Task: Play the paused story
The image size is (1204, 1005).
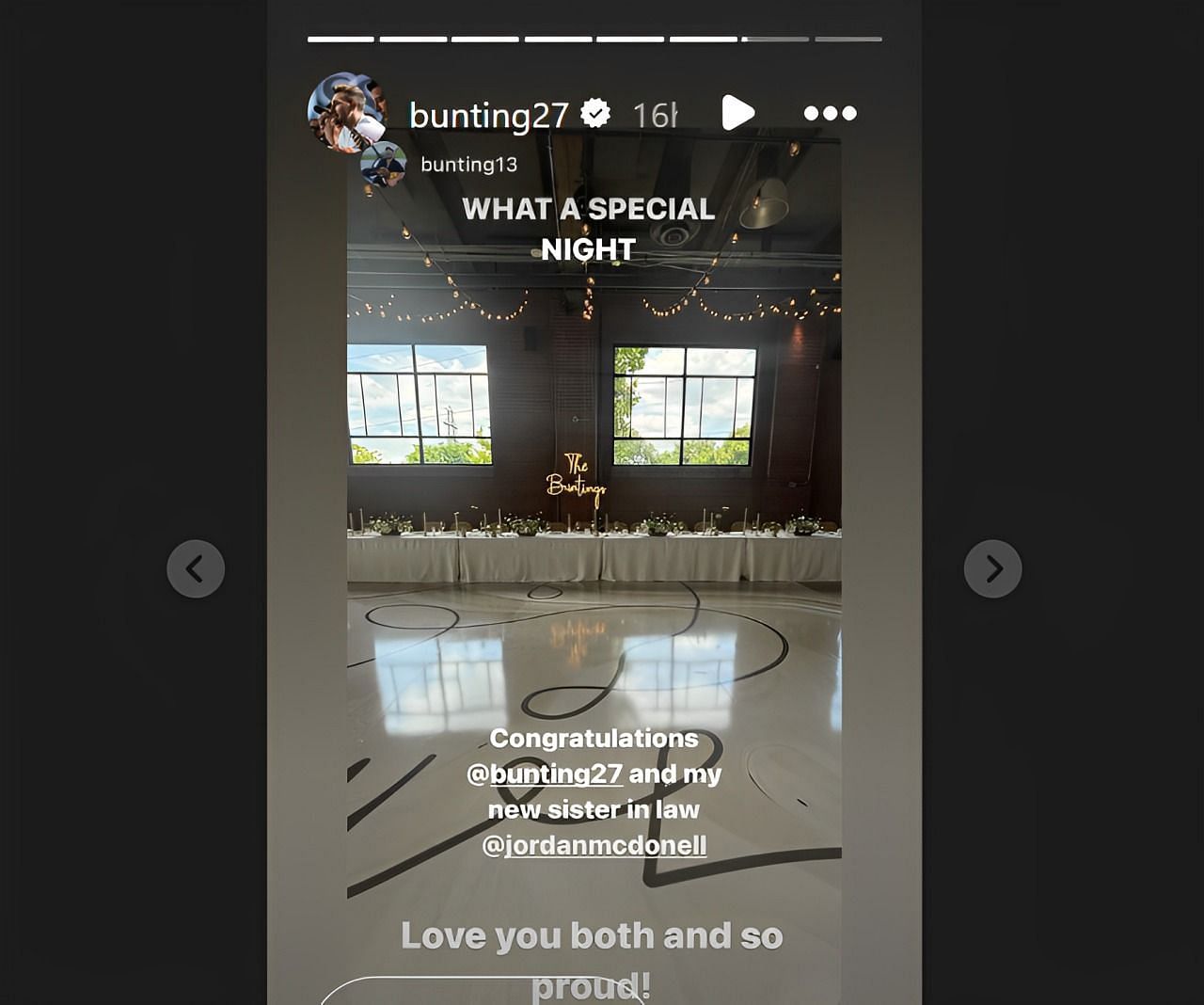Action: coord(737,113)
